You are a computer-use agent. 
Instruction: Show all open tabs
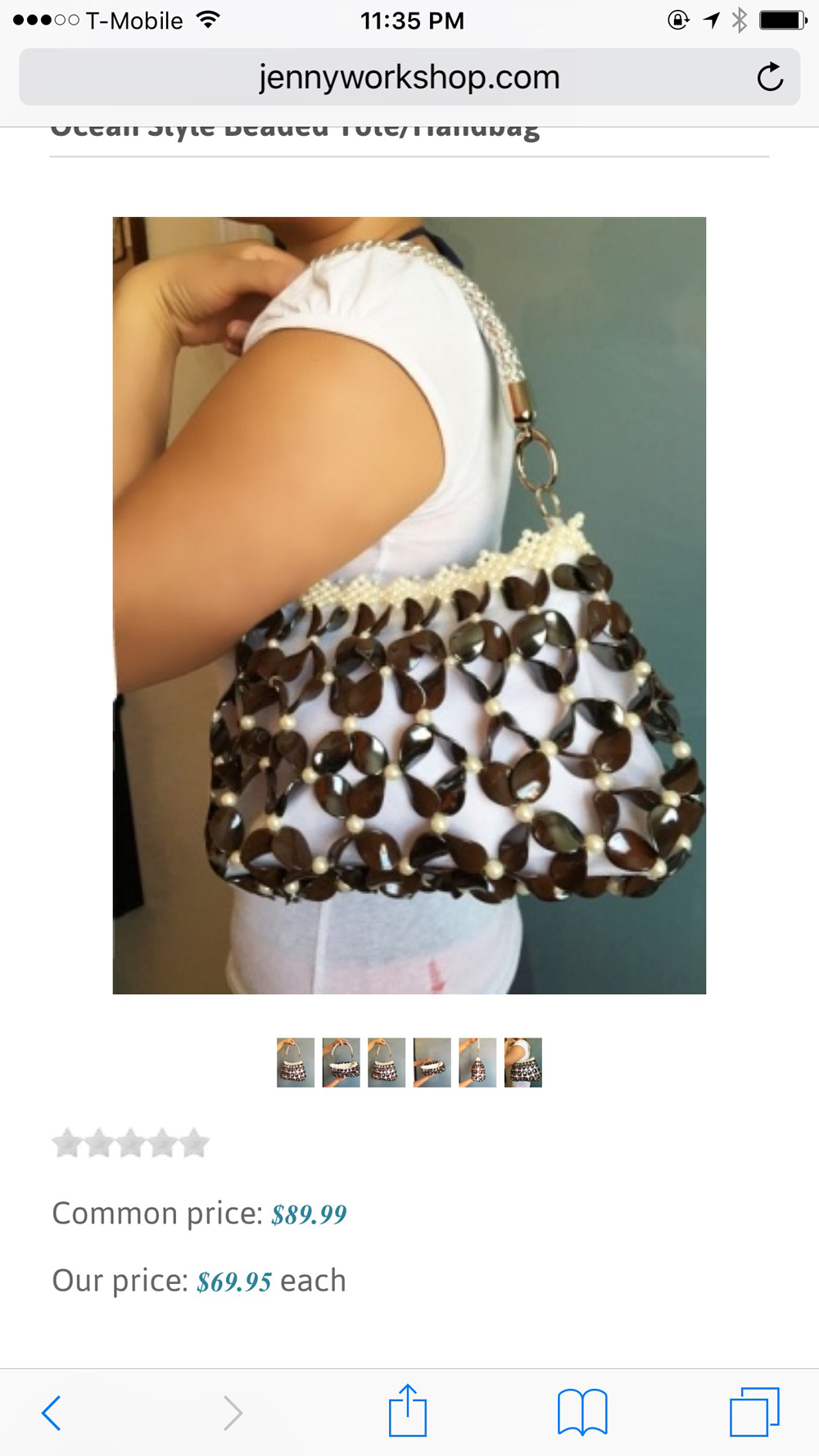tap(754, 1412)
